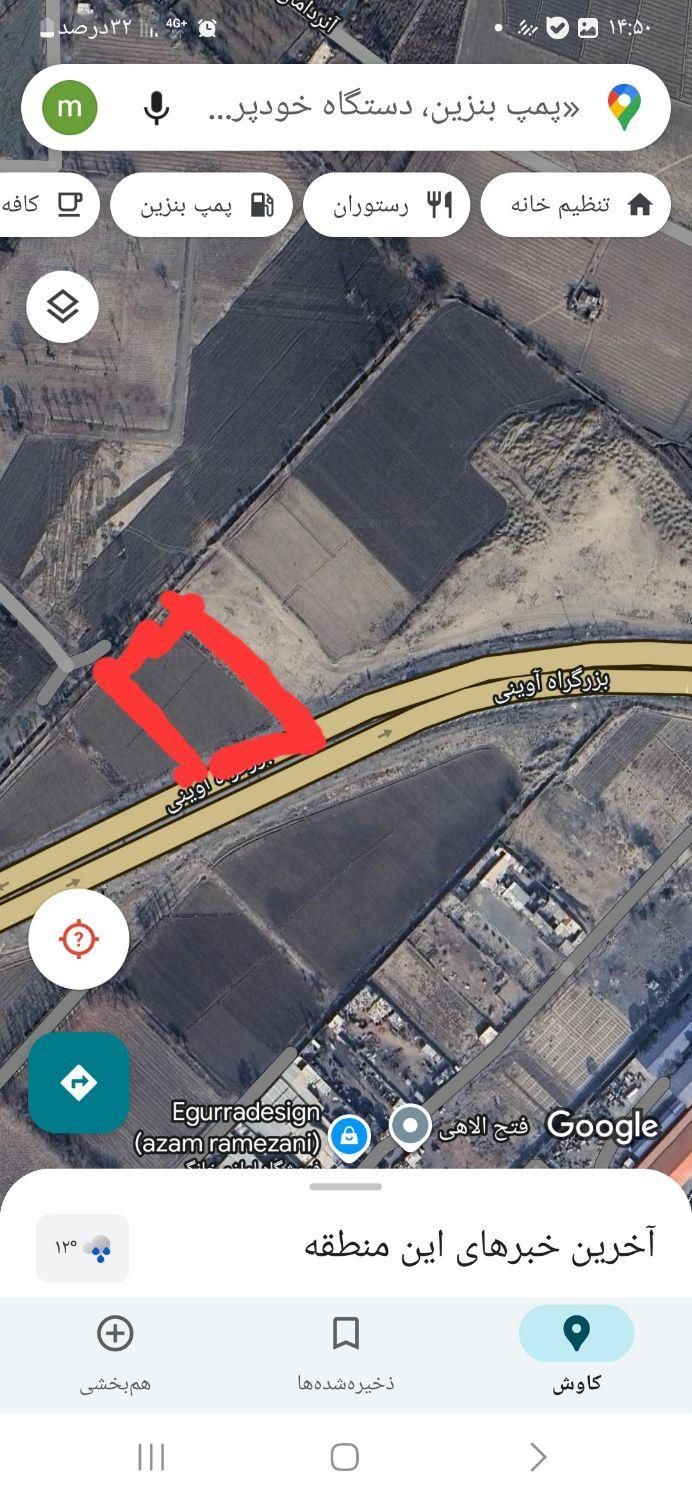The width and height of the screenshot is (692, 1500).
Task: Expand the آخرین خبرهای این منطقه sheet handle
Action: 346,1187
